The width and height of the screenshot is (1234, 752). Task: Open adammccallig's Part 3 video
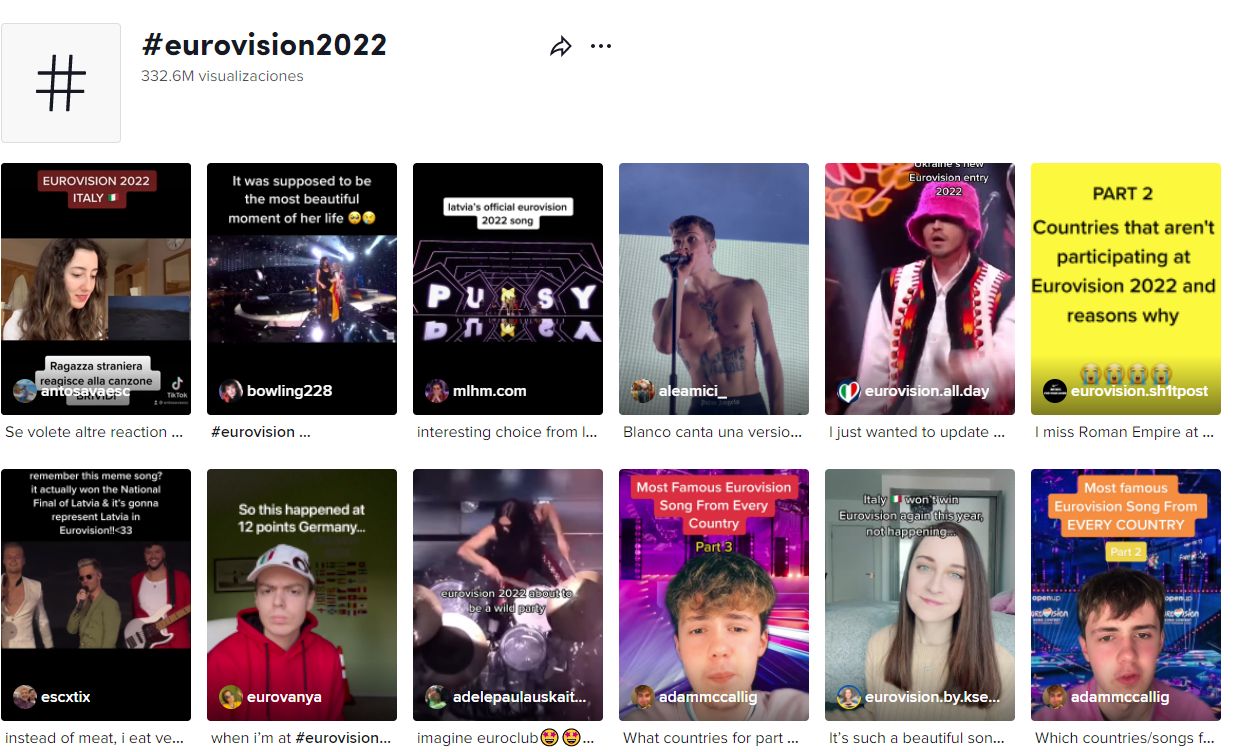tap(714, 594)
